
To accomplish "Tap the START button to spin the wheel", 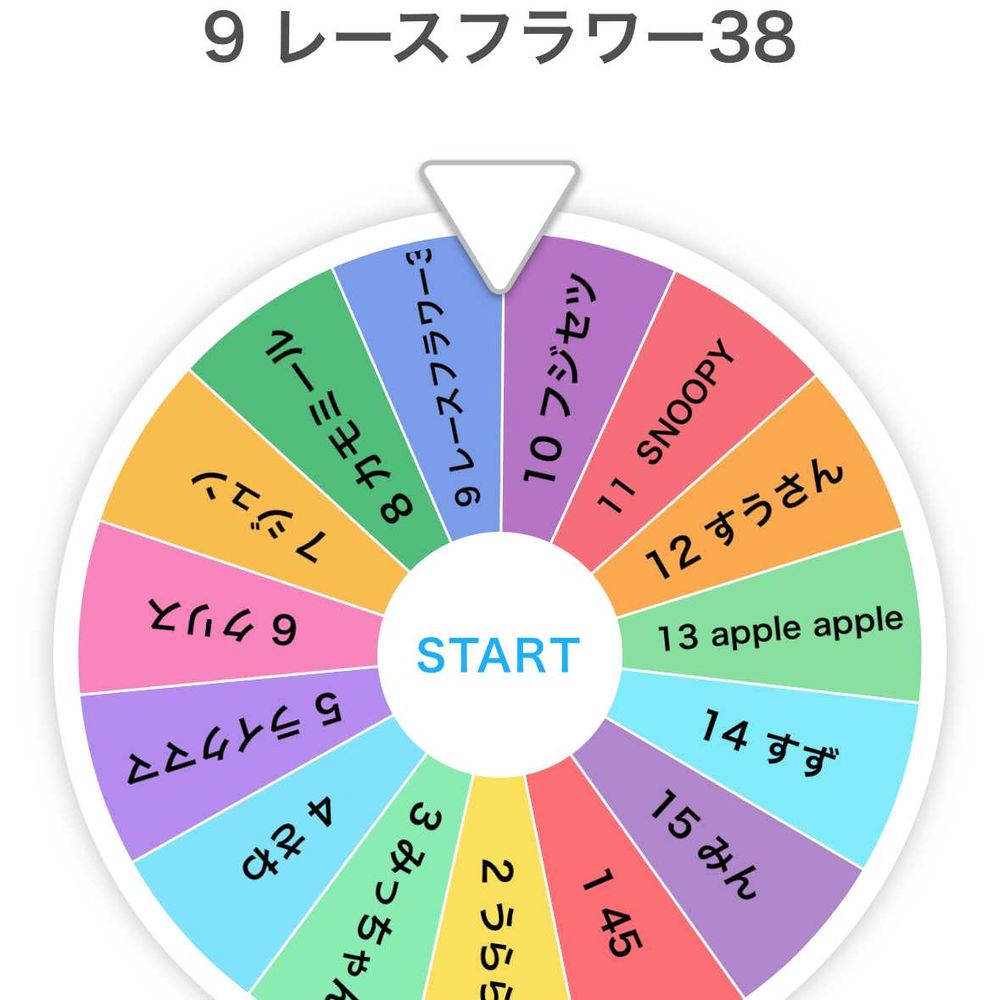I will point(497,655).
